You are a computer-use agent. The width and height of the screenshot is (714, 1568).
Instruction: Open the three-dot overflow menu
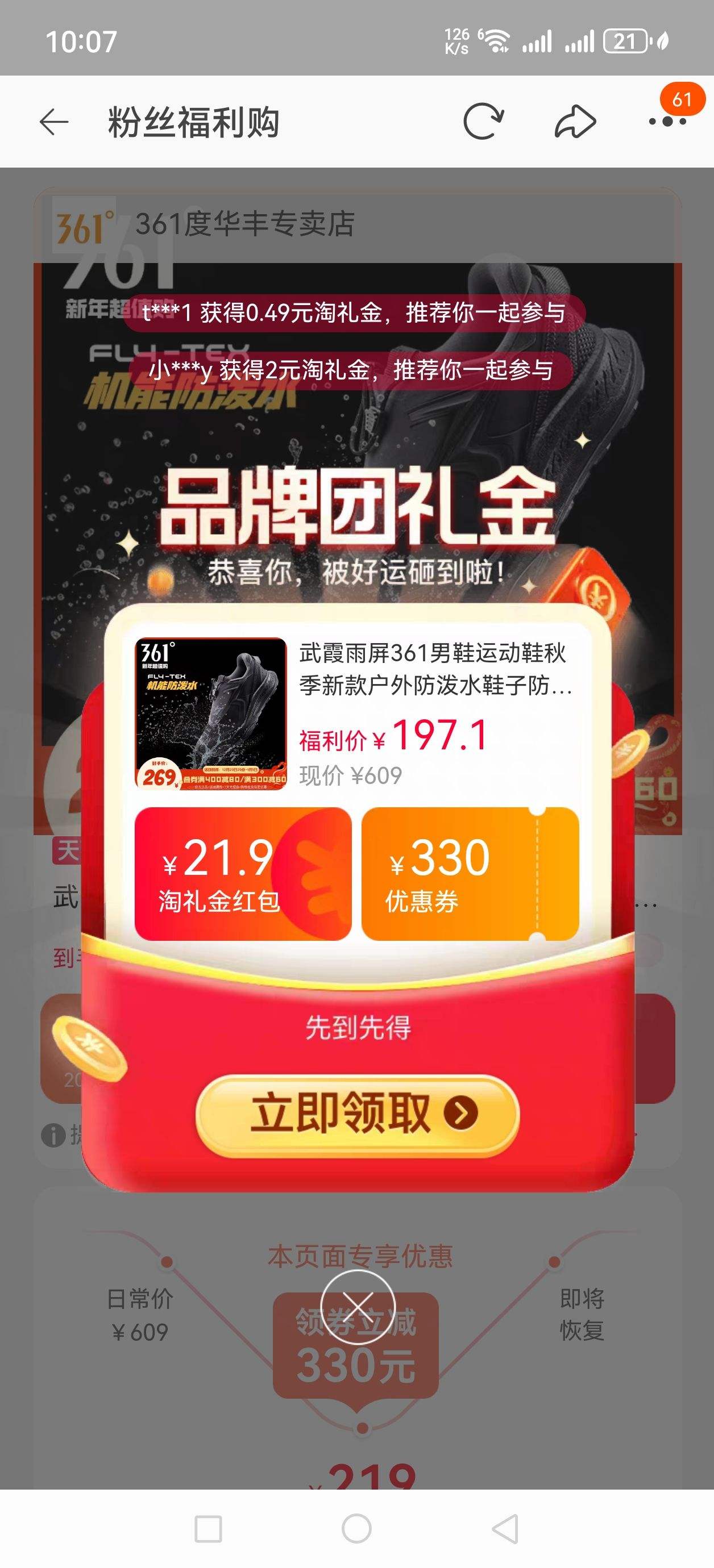668,121
